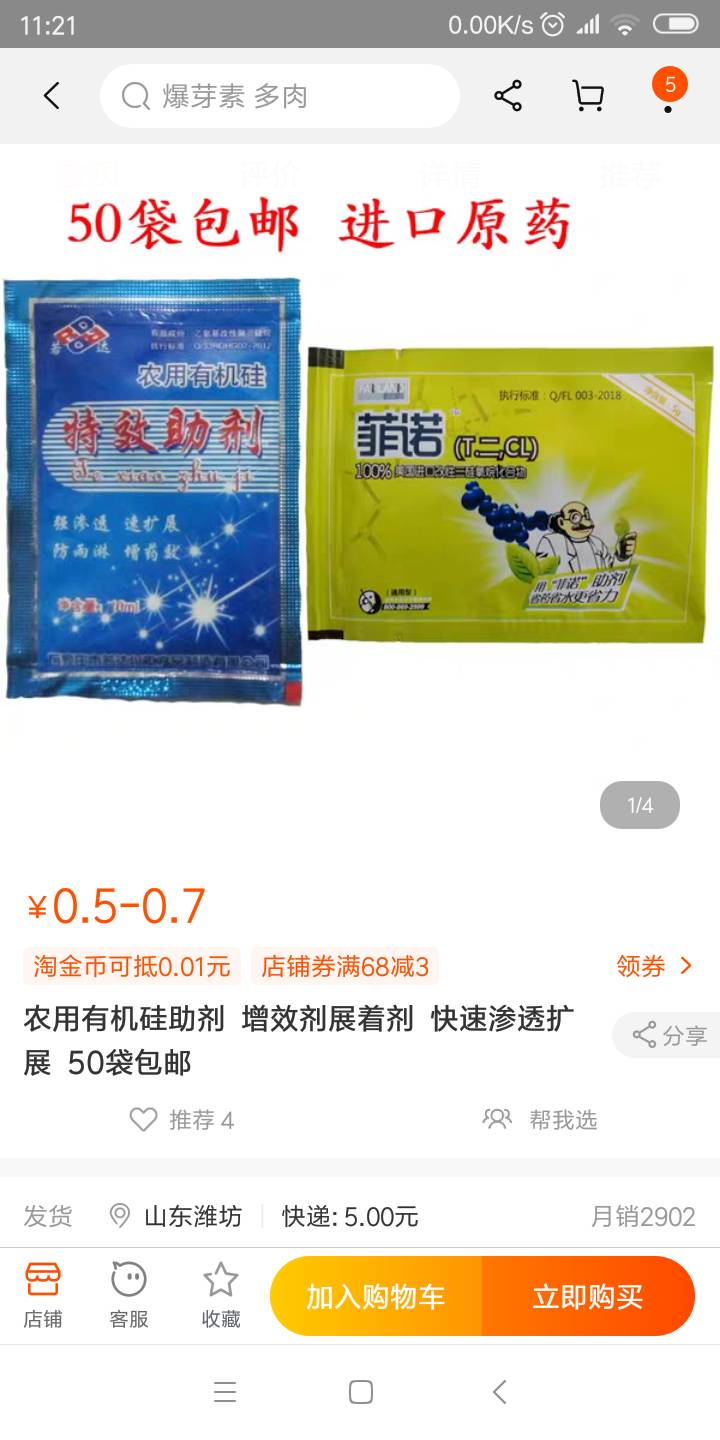Viewport: 720px width, 1440px height.
Task: Tap the system home button
Action: 361,1392
